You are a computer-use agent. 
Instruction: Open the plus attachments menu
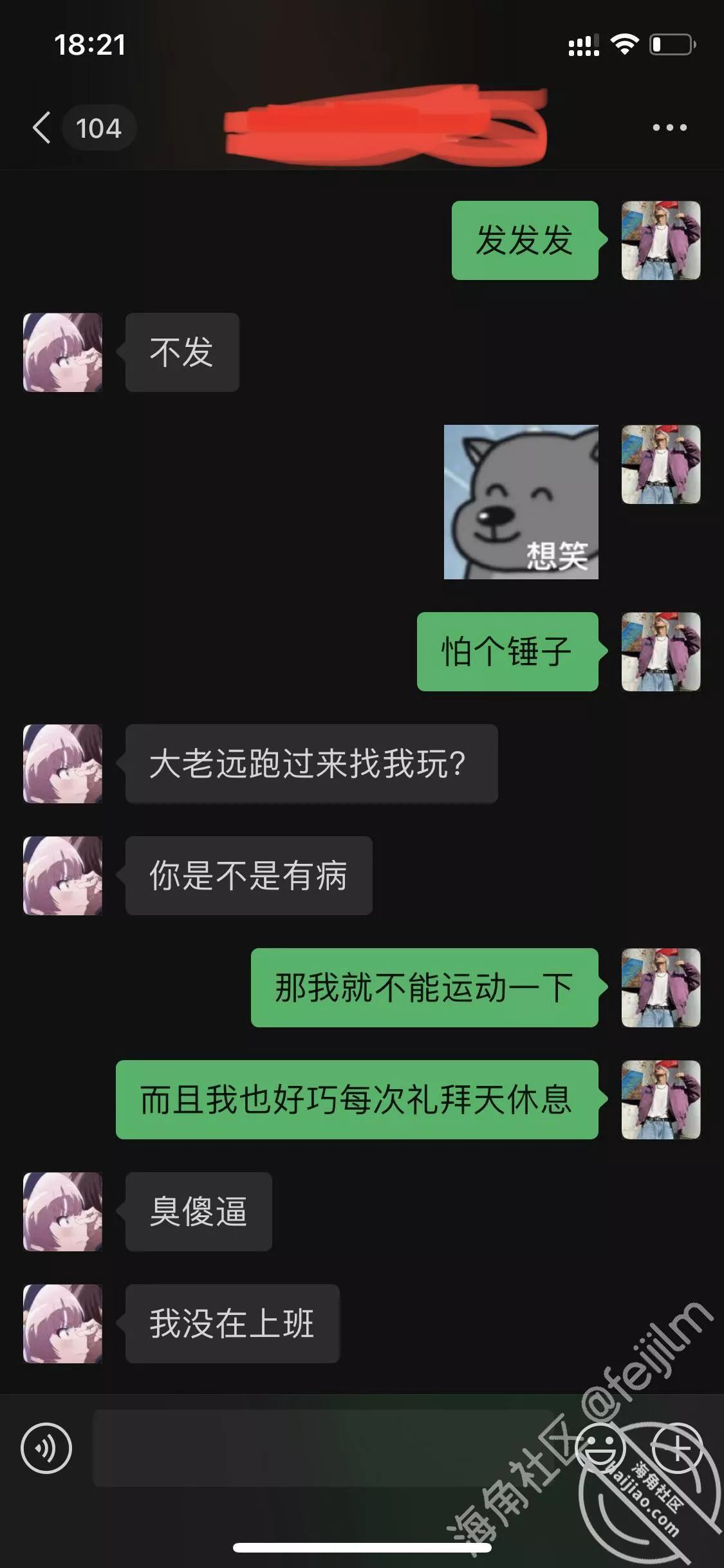point(677,1448)
